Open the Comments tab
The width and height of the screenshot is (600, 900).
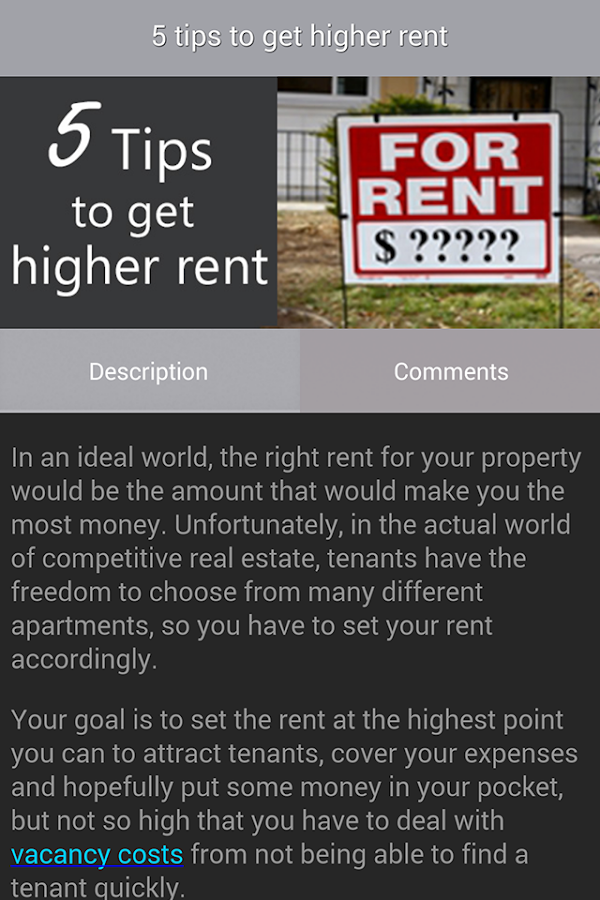450,372
